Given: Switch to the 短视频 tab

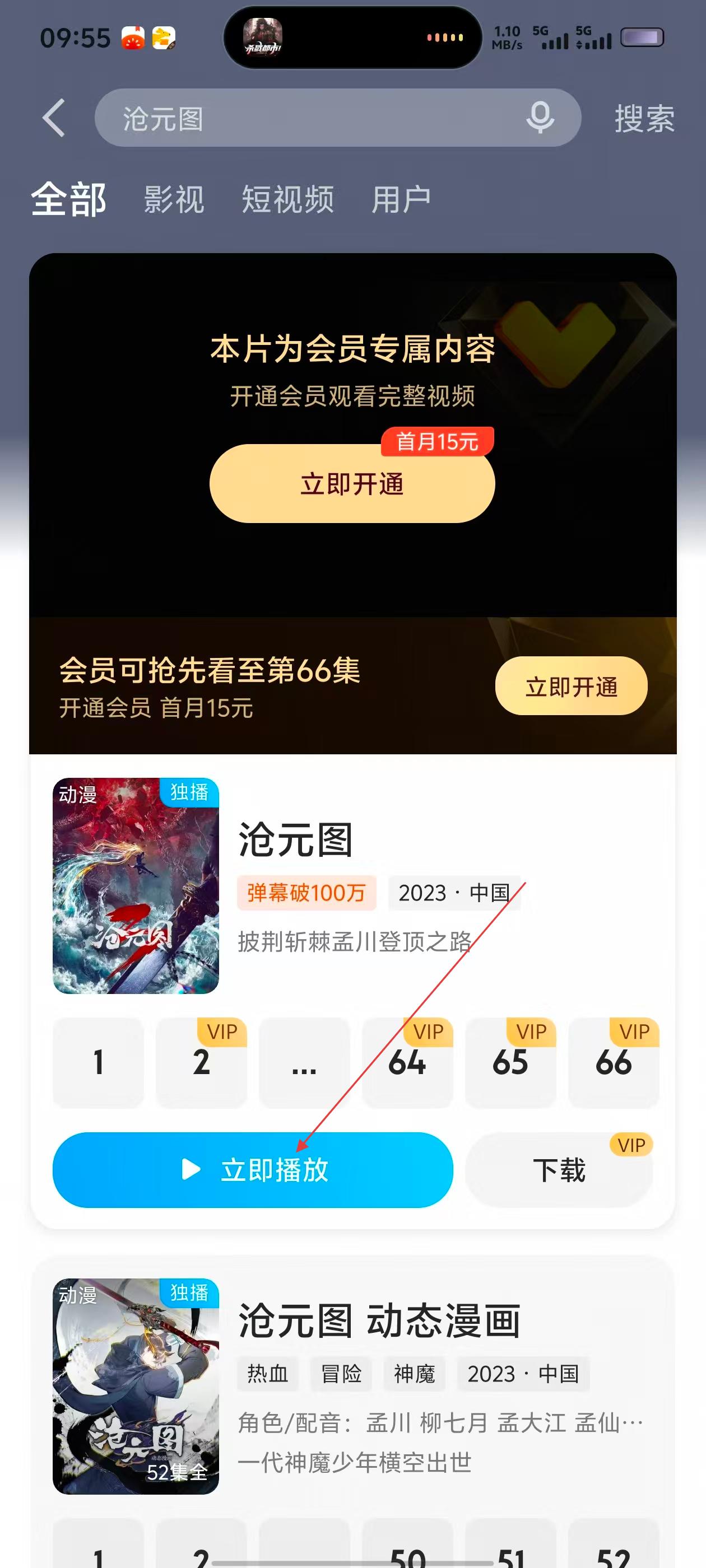Looking at the screenshot, I should [287, 200].
